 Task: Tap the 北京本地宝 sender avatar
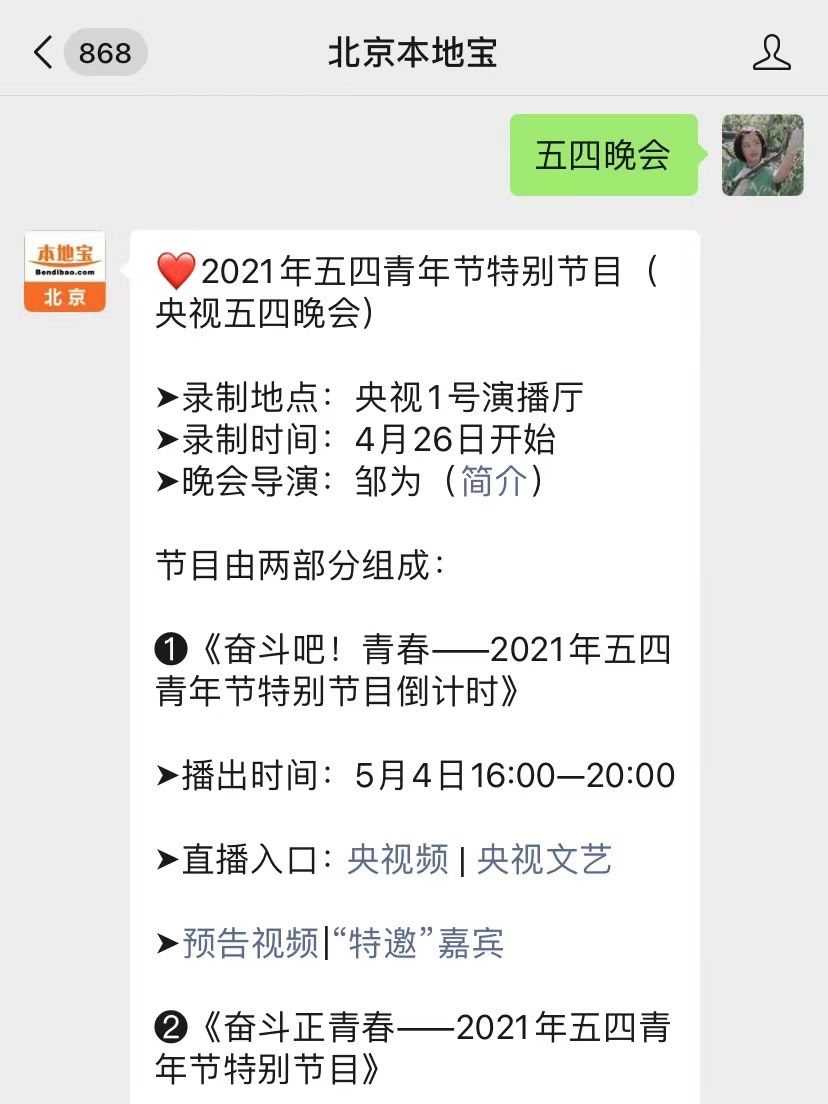pos(65,272)
